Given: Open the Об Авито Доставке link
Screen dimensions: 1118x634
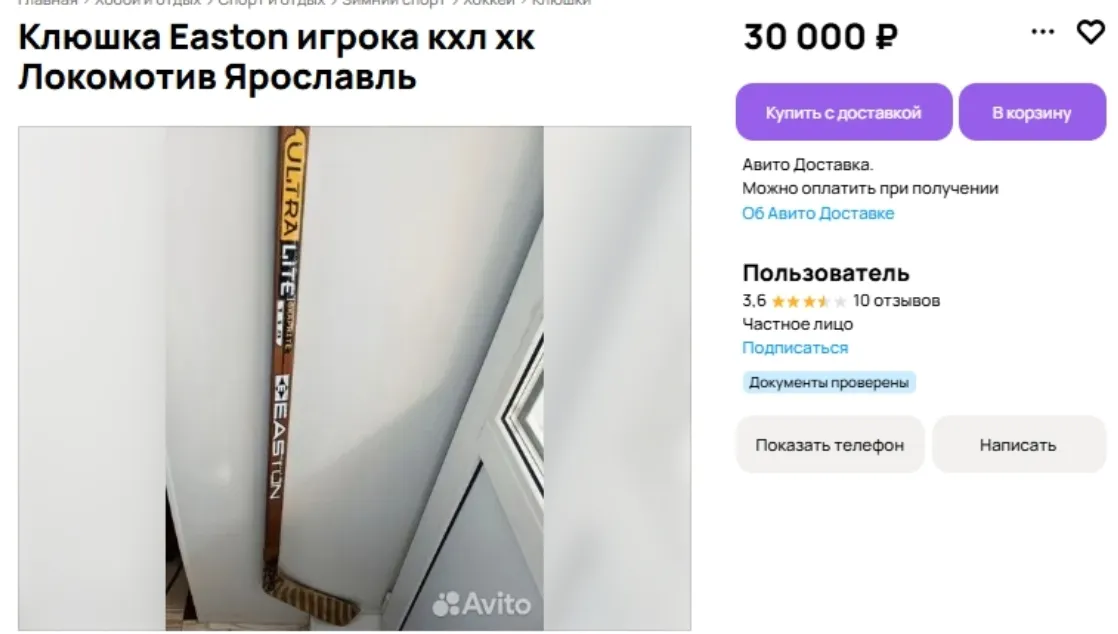Looking at the screenshot, I should click(x=817, y=213).
